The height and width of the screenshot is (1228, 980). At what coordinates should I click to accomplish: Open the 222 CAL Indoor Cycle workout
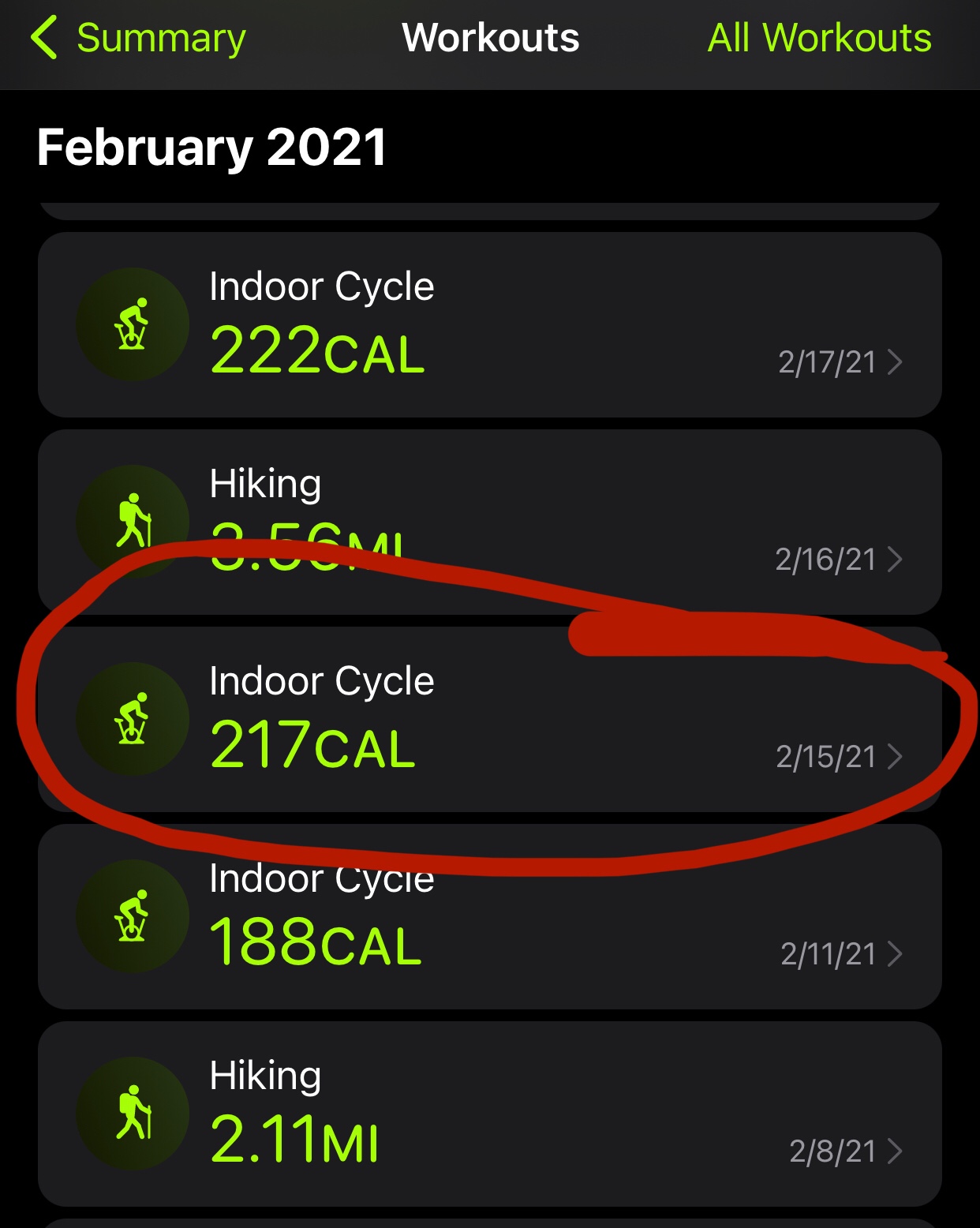[489, 325]
